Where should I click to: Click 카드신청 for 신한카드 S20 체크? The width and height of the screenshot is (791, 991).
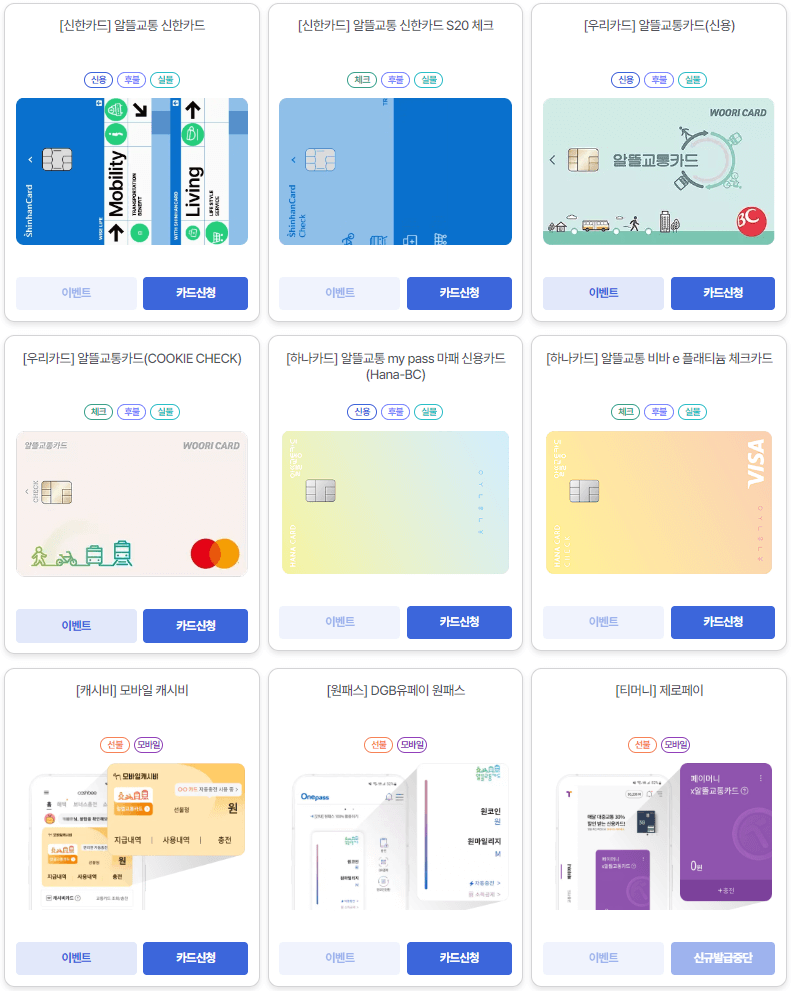(x=459, y=293)
